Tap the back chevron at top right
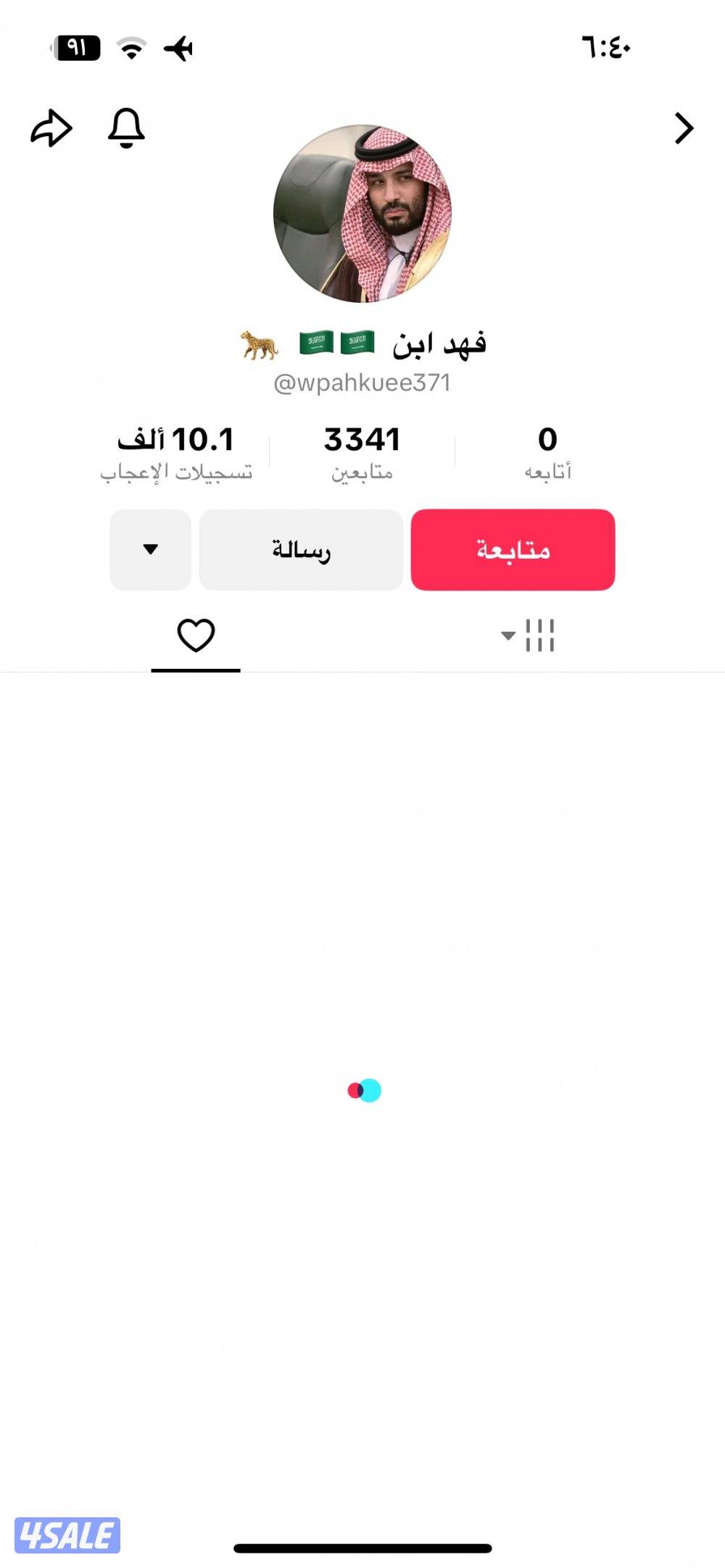Image resolution: width=725 pixels, height=1568 pixels. click(682, 128)
